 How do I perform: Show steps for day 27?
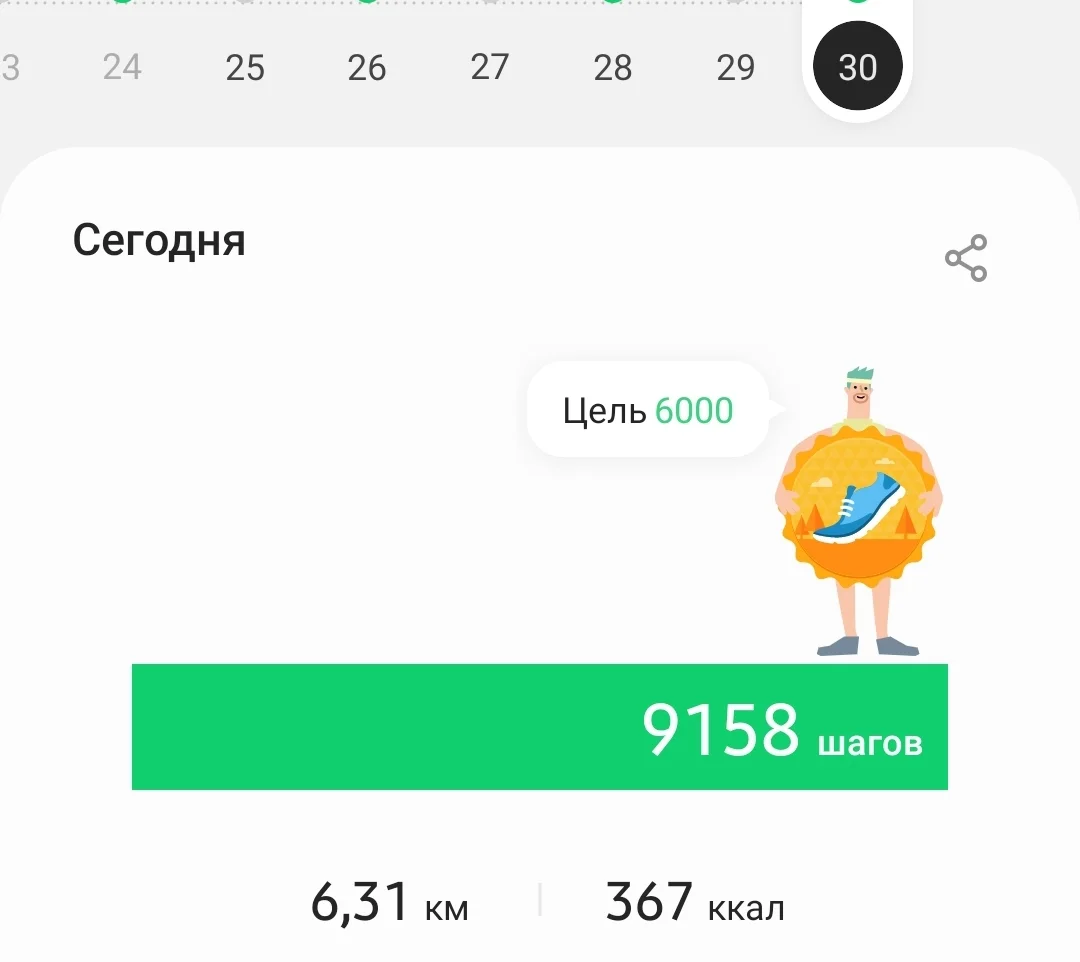click(490, 67)
